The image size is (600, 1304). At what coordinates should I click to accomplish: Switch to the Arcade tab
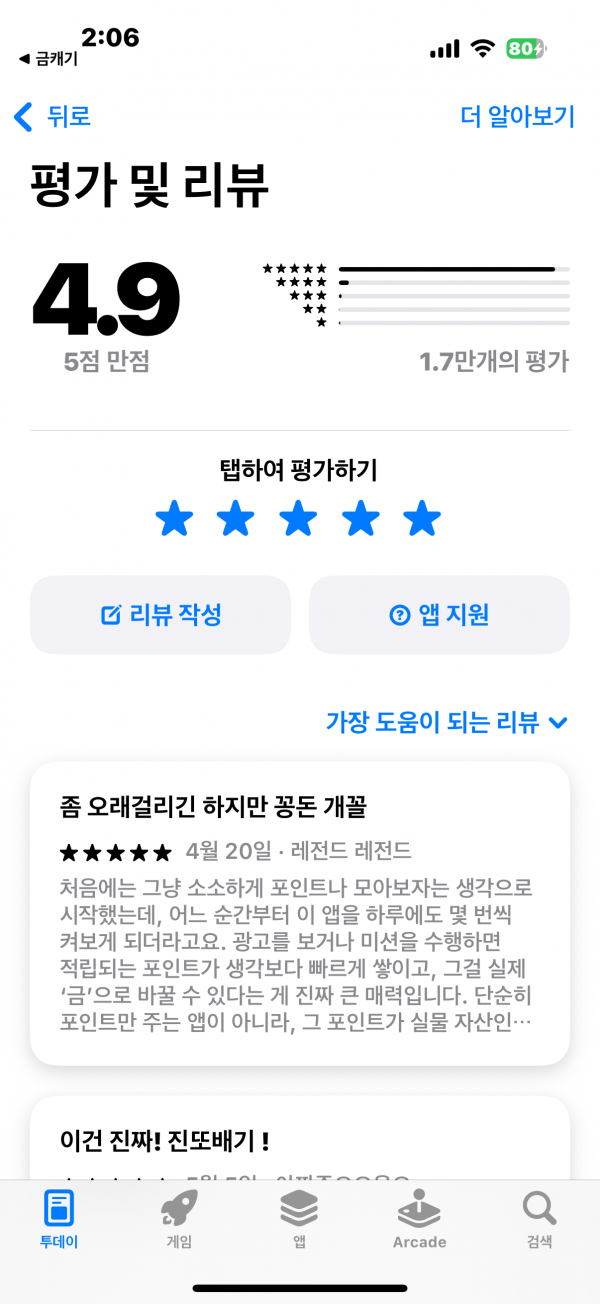pyautogui.click(x=419, y=1220)
